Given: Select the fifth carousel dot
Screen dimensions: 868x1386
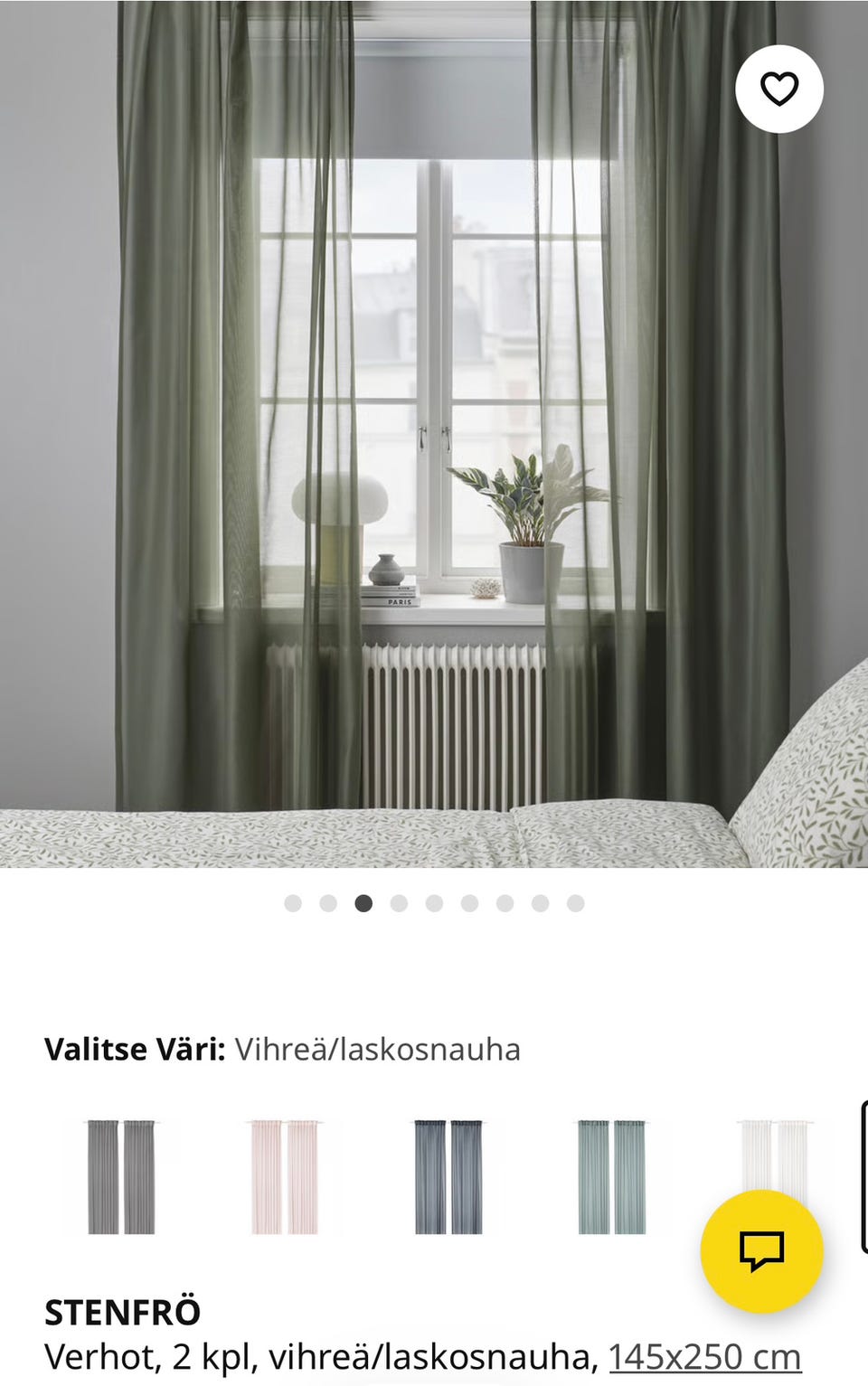Looking at the screenshot, I should [x=433, y=902].
